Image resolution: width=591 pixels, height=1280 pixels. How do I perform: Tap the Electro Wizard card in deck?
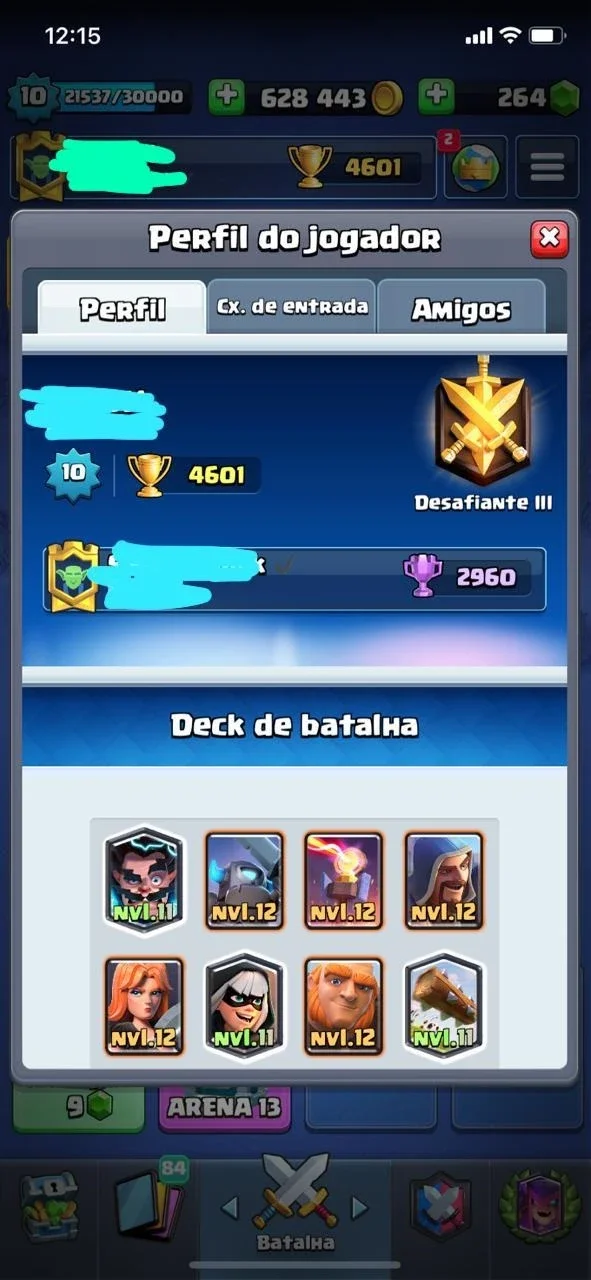[144, 880]
